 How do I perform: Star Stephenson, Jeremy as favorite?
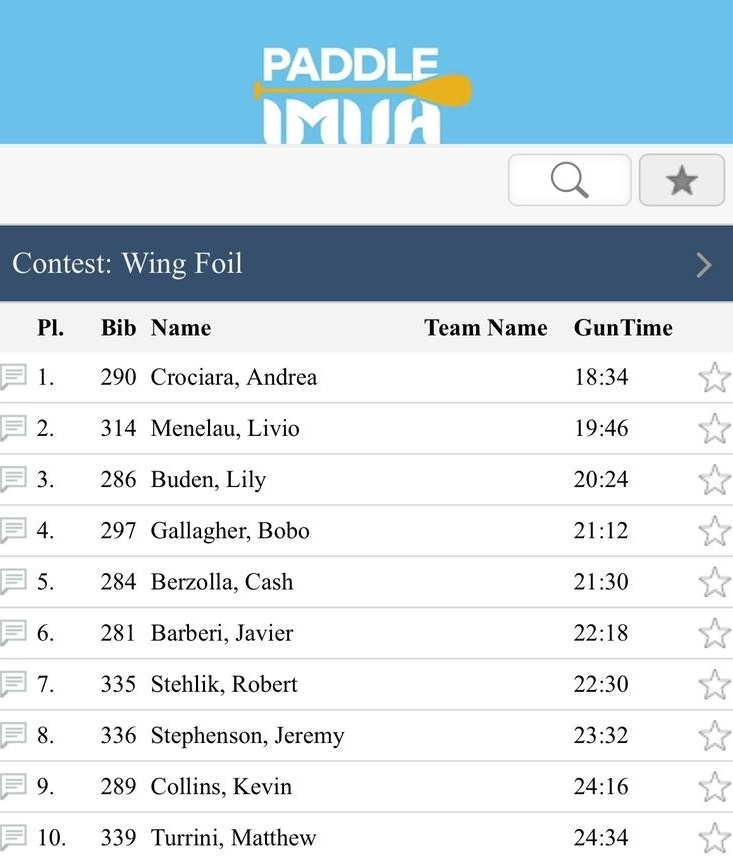pyautogui.click(x=713, y=736)
